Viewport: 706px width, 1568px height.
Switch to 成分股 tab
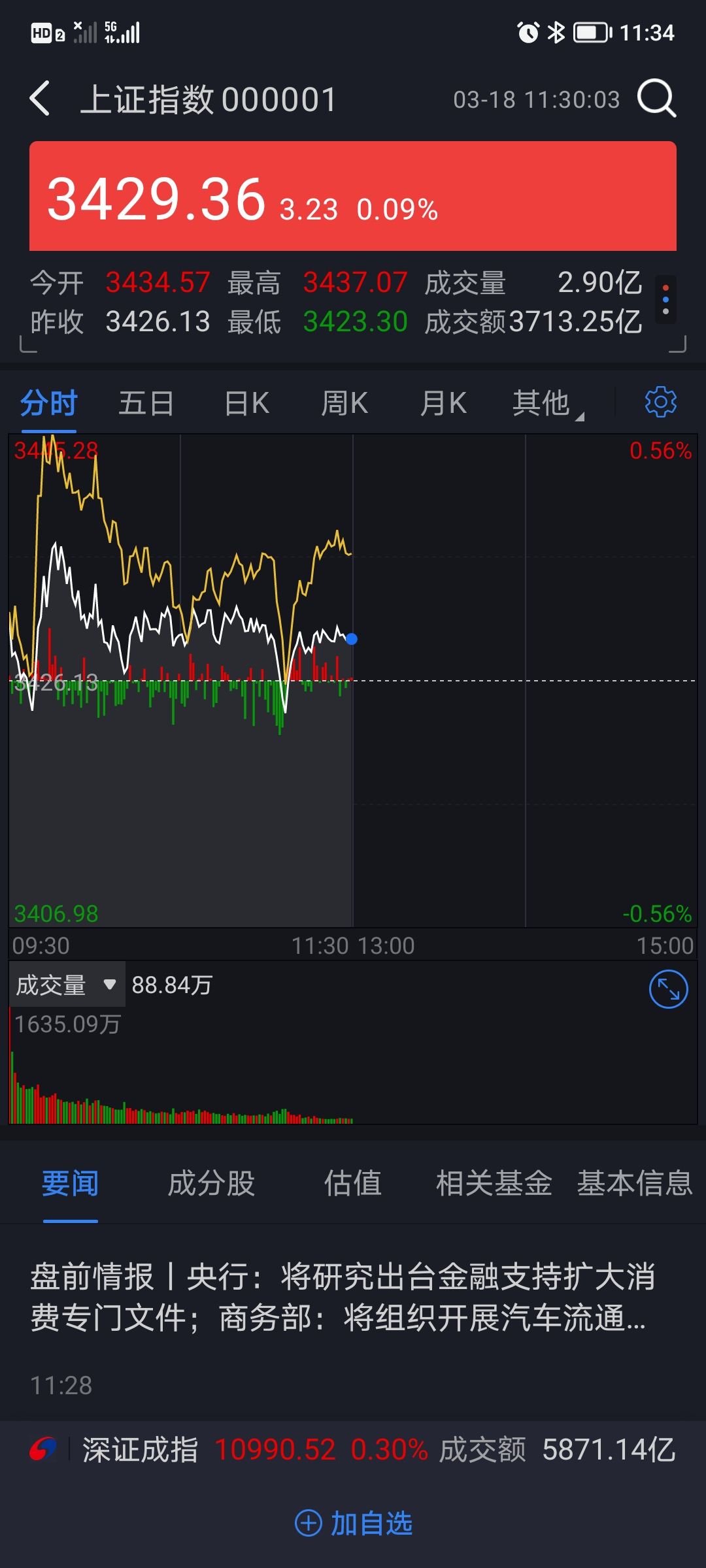click(211, 1183)
